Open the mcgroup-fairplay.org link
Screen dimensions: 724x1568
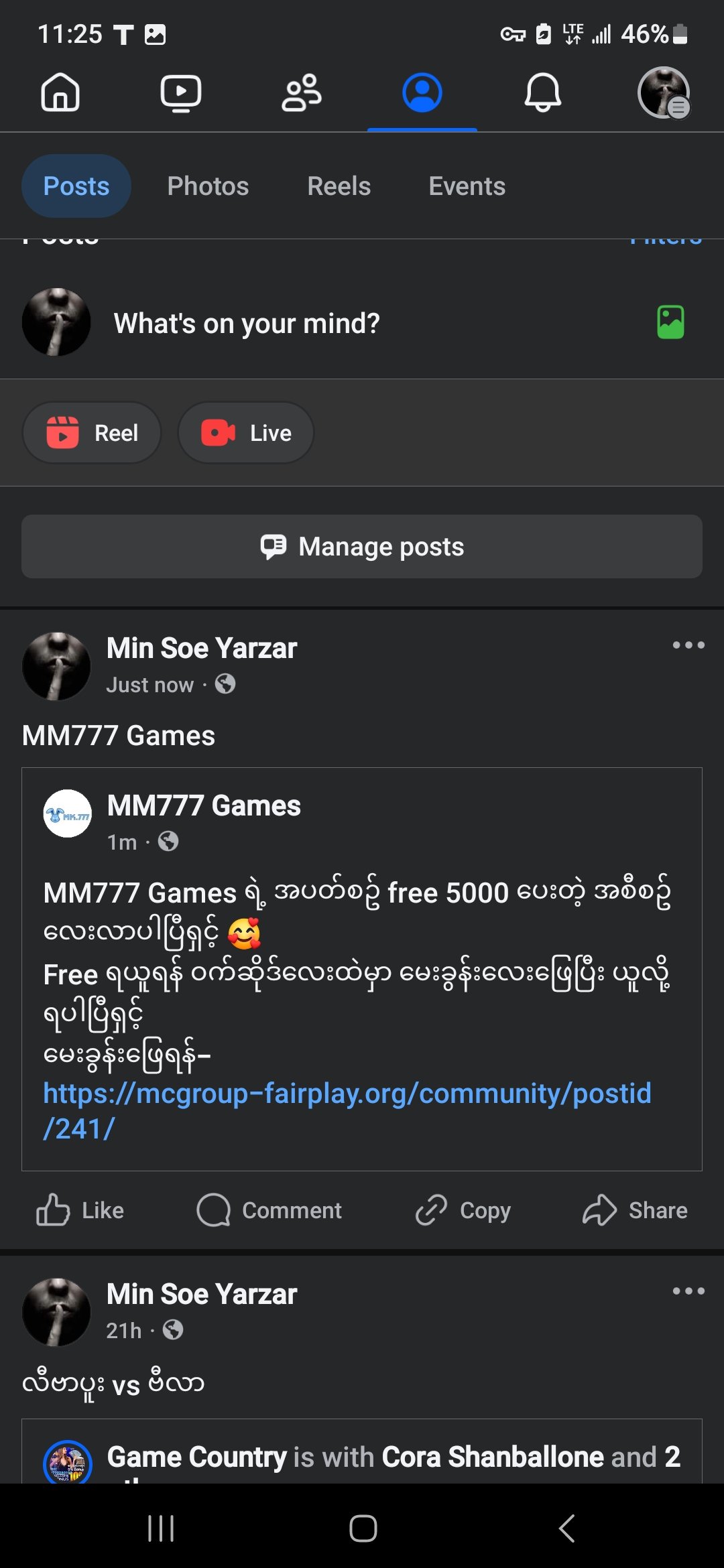(x=347, y=1094)
